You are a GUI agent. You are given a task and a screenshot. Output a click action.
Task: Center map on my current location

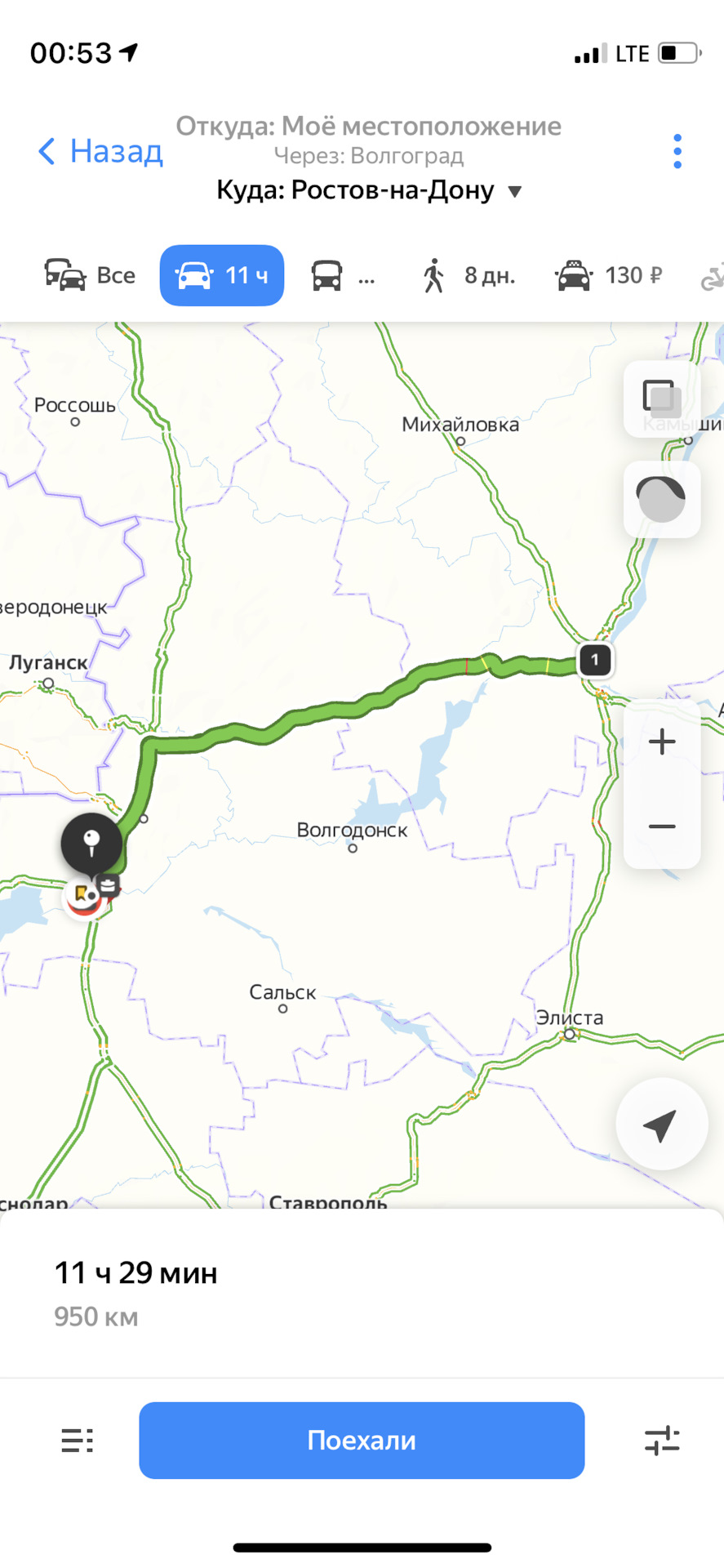pos(660,1125)
